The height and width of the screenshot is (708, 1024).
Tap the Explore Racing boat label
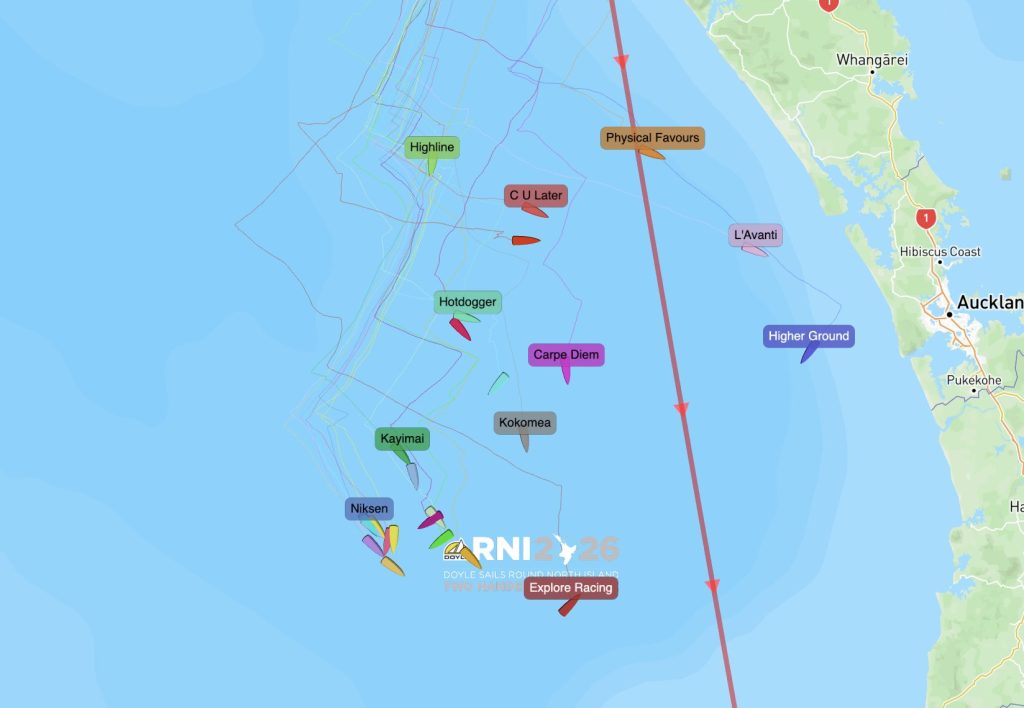570,588
